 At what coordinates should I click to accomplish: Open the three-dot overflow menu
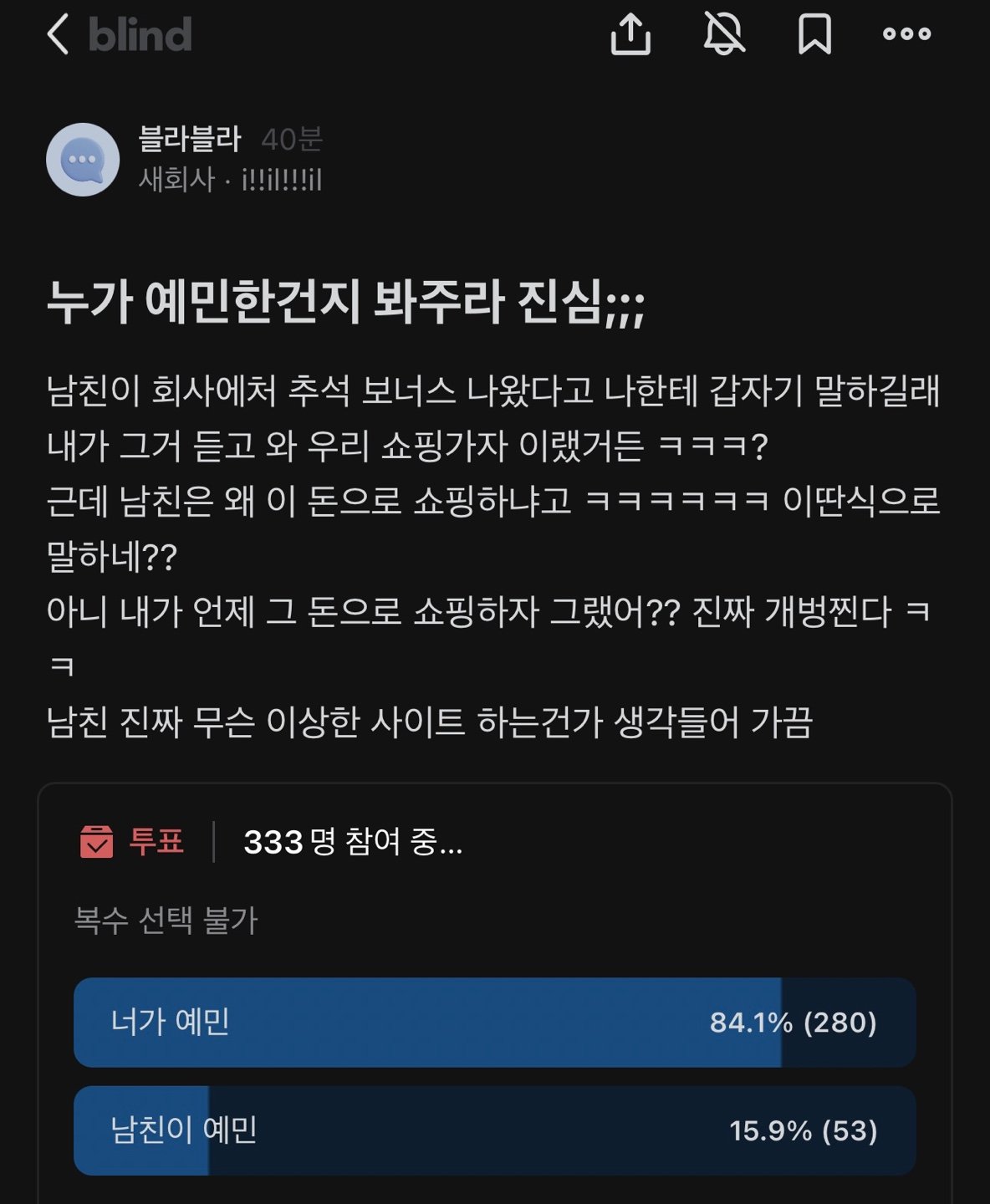point(906,34)
